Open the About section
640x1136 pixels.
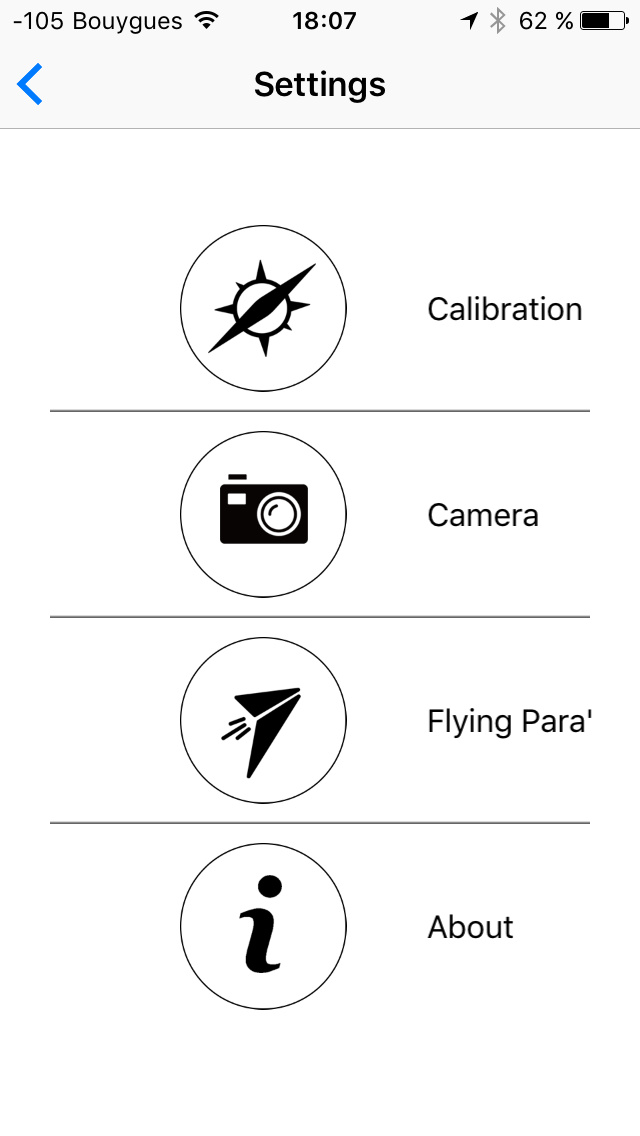click(320, 926)
